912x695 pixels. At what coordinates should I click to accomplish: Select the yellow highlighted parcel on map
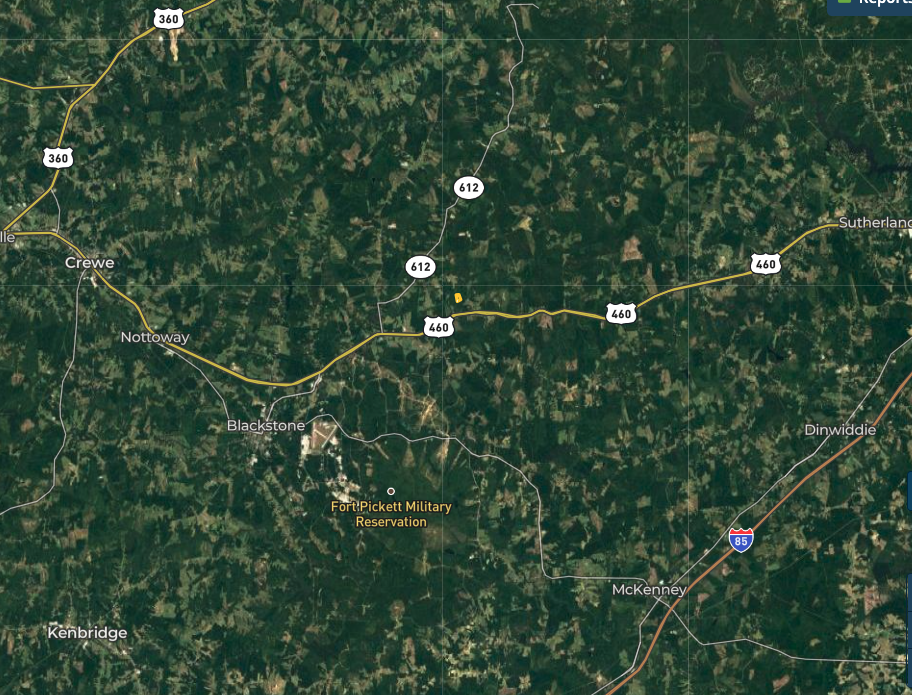point(458,298)
